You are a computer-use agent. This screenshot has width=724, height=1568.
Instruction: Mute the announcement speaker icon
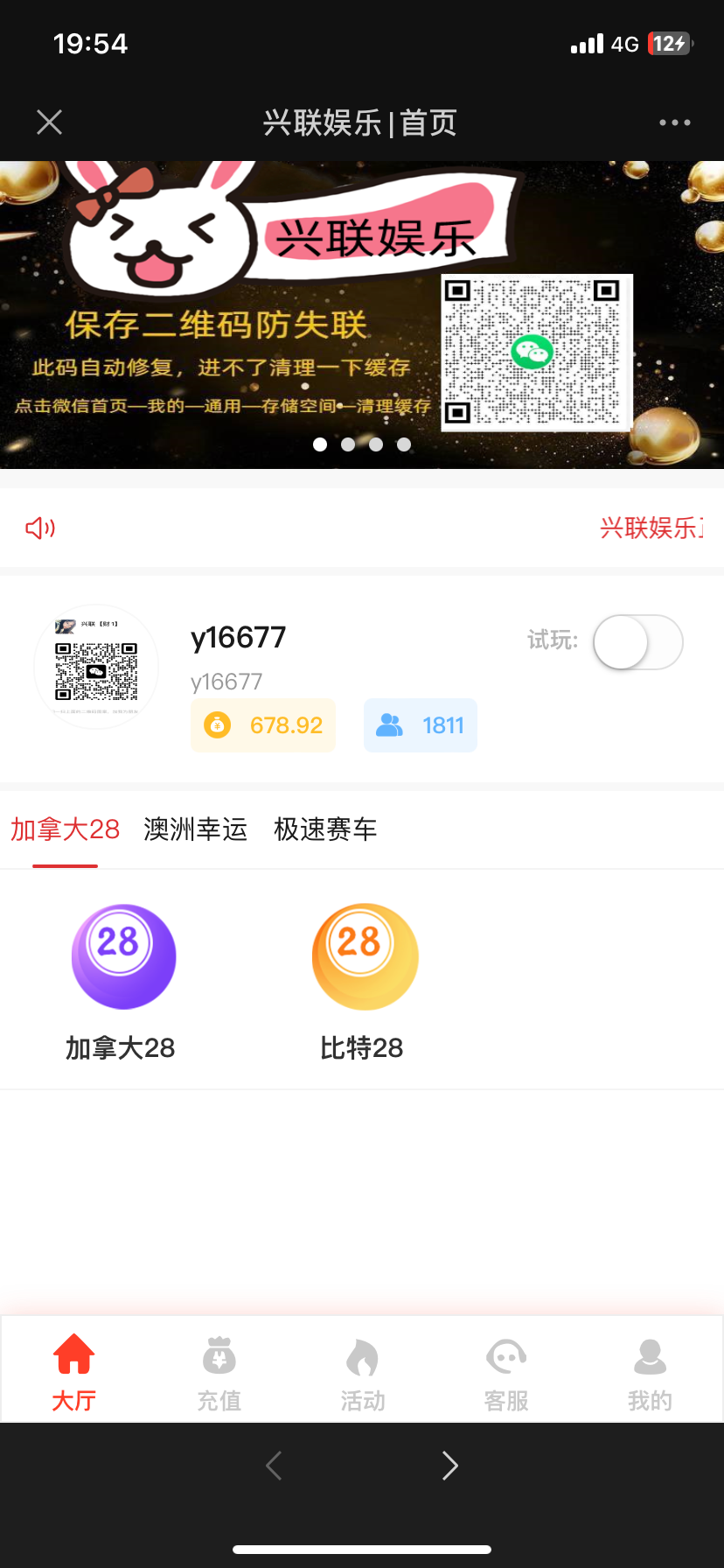point(39,528)
